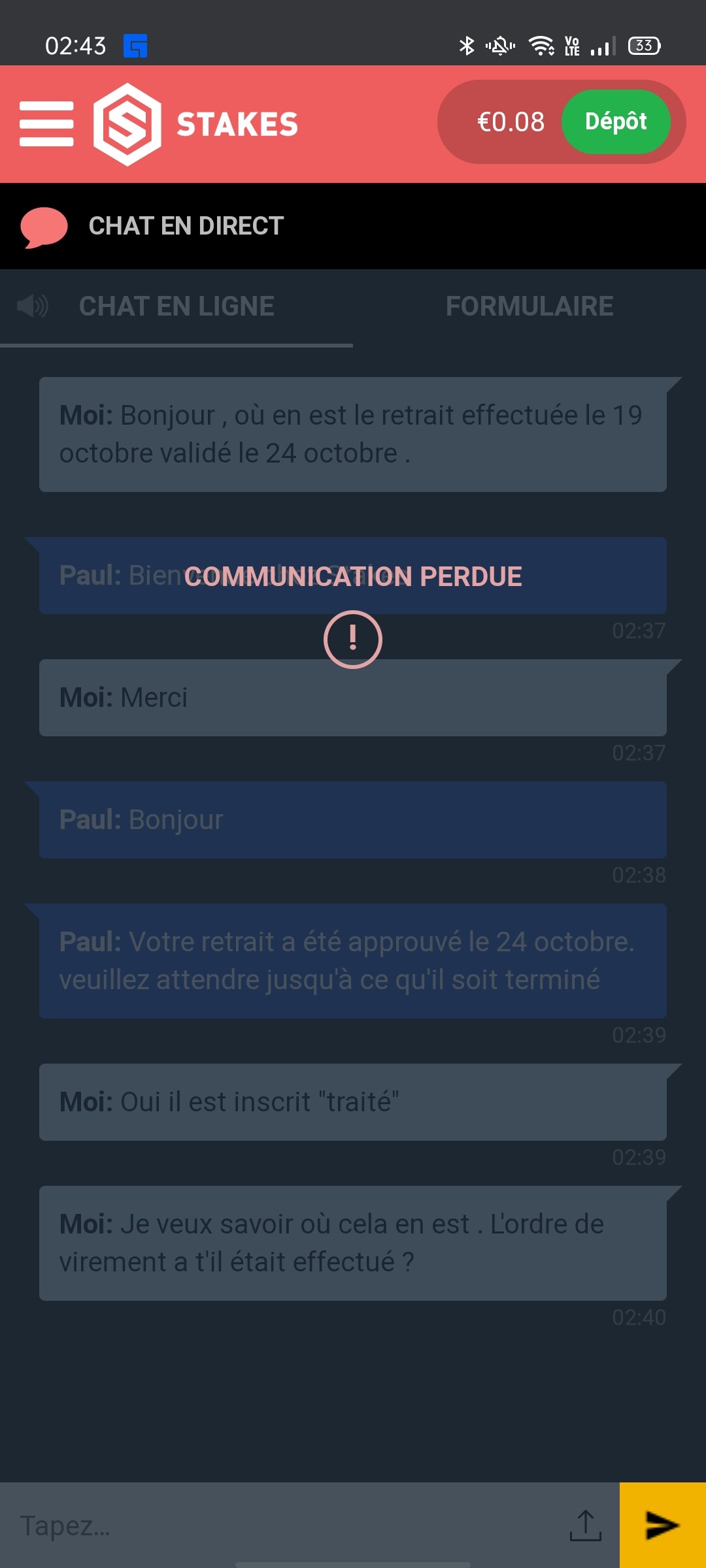Send the chat message
This screenshot has width=706, height=1568.
pos(662,1526)
